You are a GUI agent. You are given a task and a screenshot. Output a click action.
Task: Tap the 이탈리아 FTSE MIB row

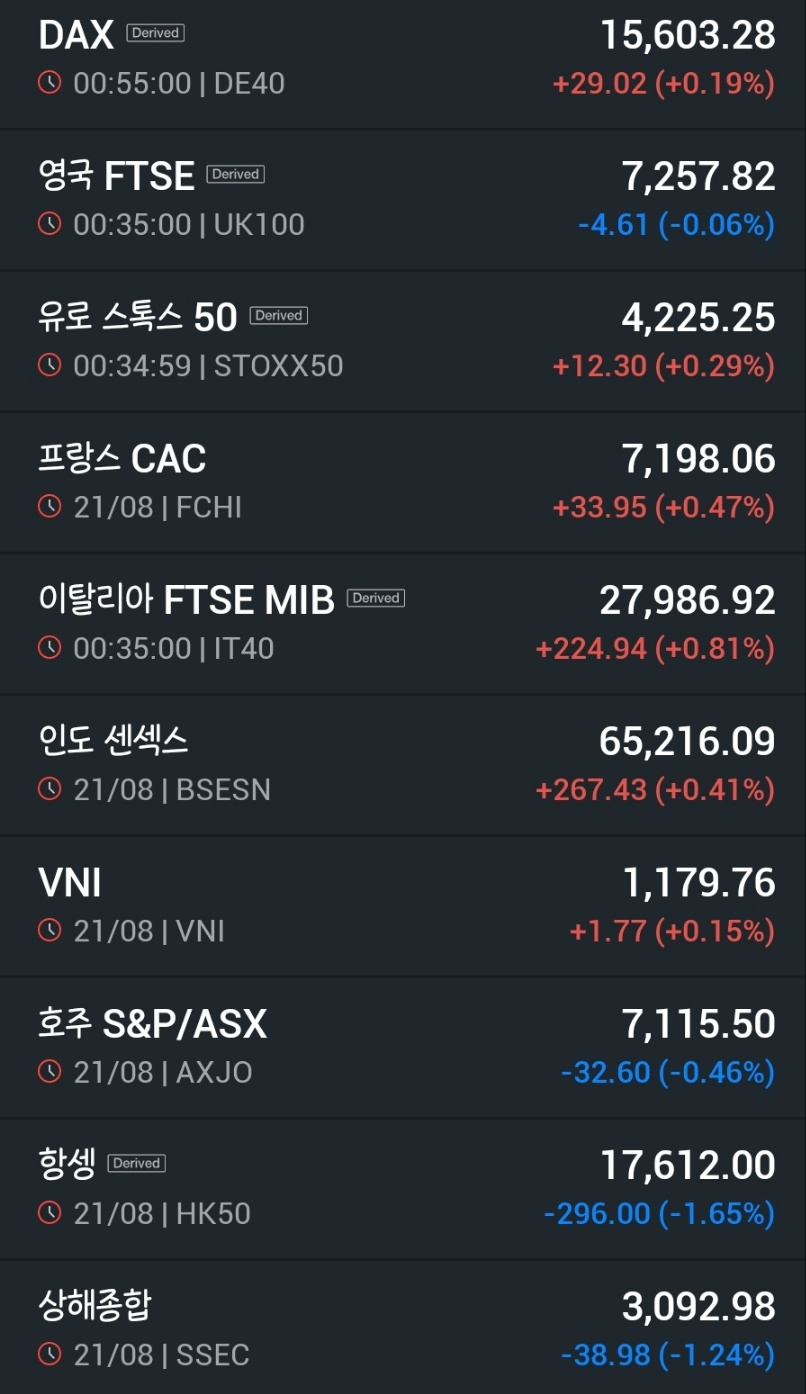[403, 623]
